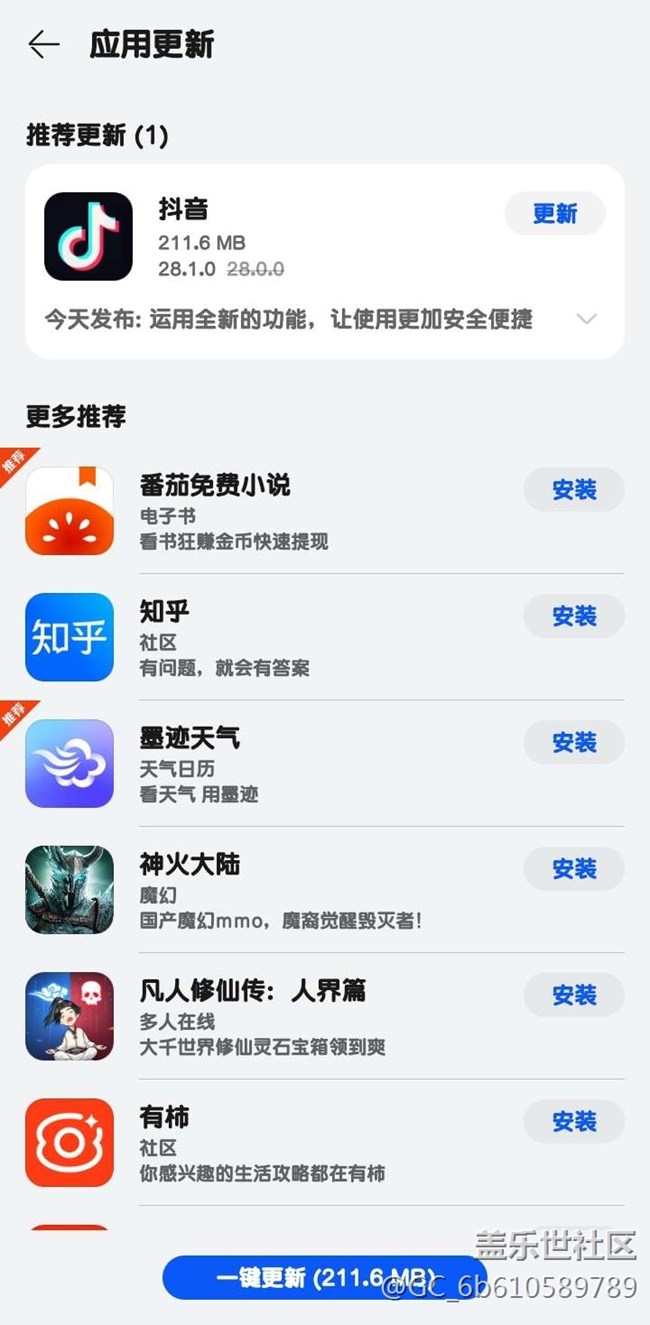650x1325 pixels.
Task: Install 墨迹天气
Action: pyautogui.click(x=573, y=743)
